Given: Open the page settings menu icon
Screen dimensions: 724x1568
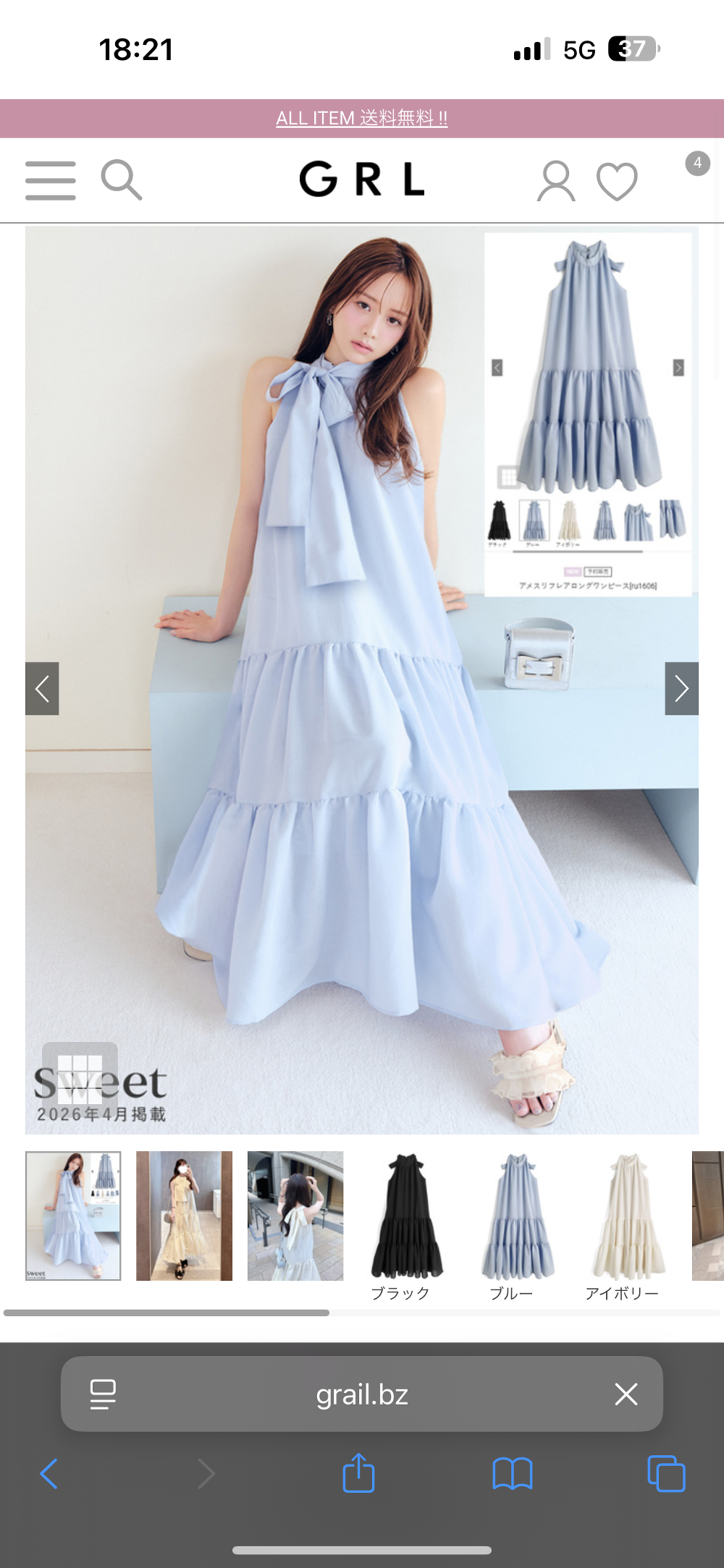Looking at the screenshot, I should click(103, 1394).
